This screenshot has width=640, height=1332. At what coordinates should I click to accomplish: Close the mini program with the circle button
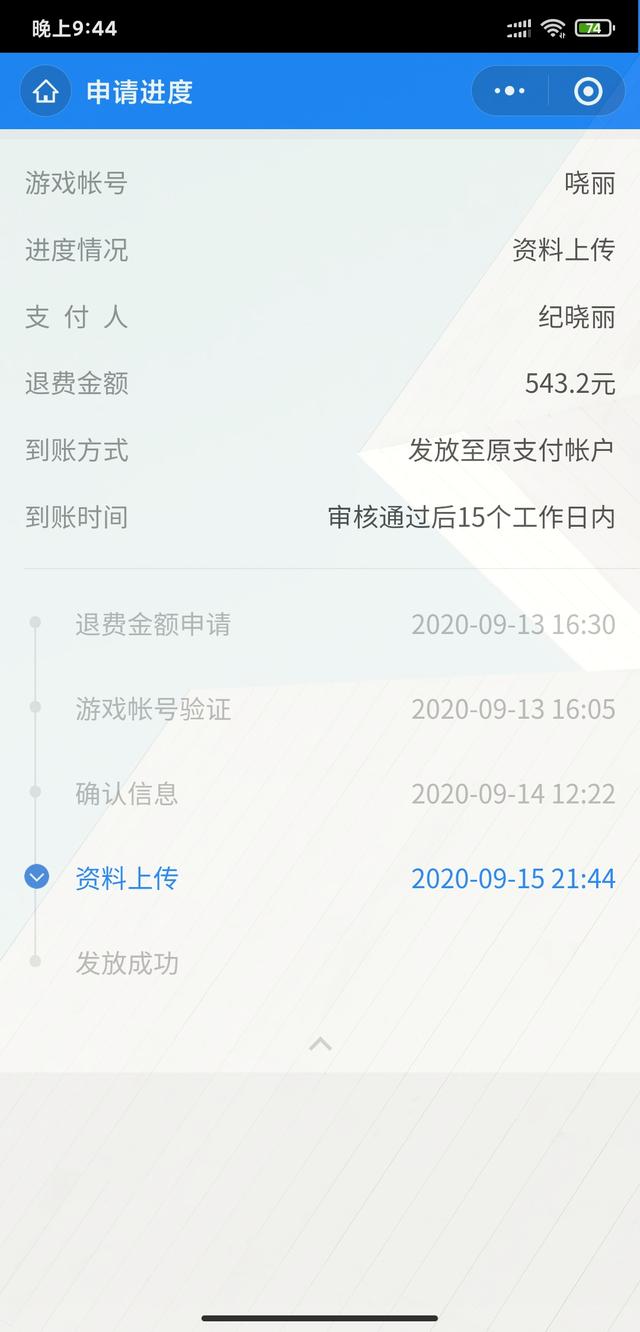click(x=588, y=91)
